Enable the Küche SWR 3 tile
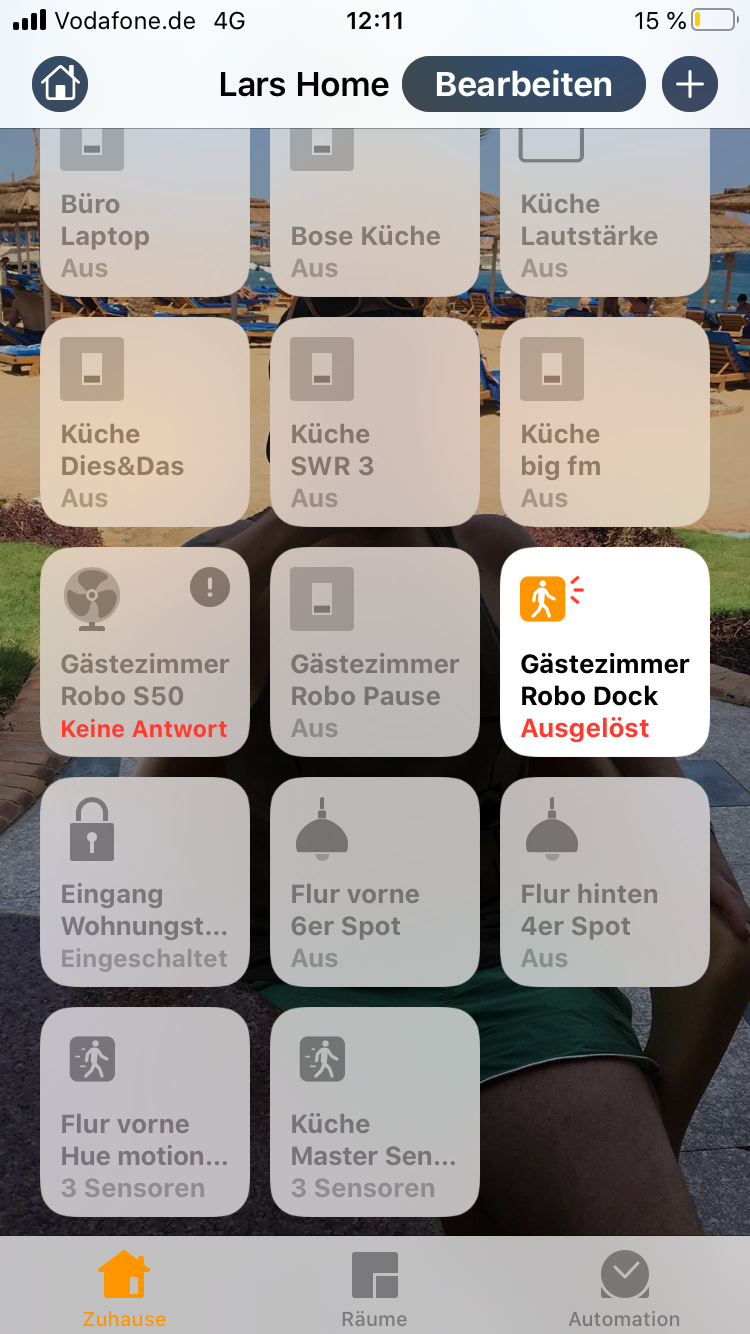Image resolution: width=750 pixels, height=1334 pixels. pyautogui.click(x=374, y=421)
